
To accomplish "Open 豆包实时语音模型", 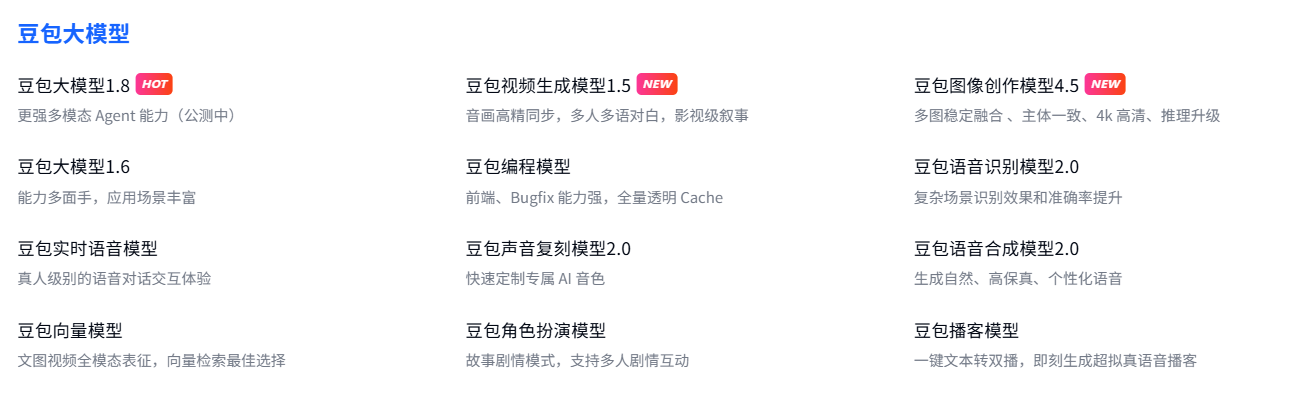I will tap(88, 249).
